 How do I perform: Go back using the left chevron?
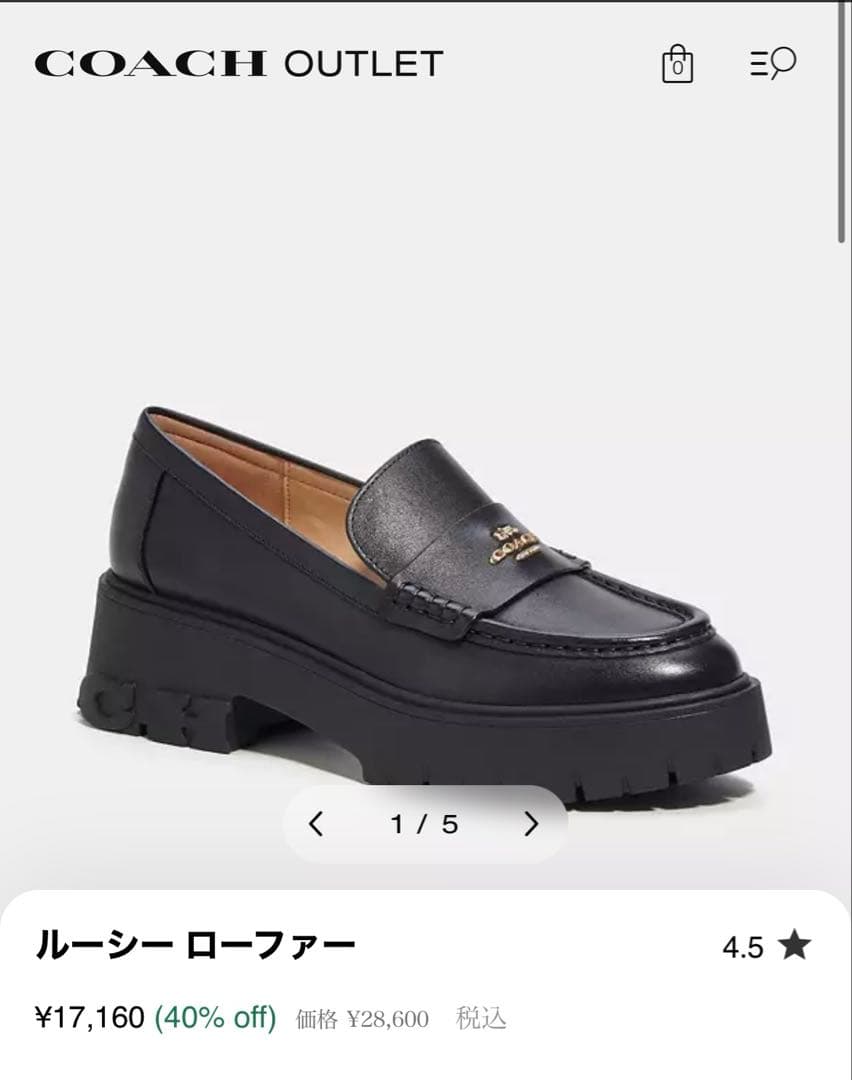(318, 822)
